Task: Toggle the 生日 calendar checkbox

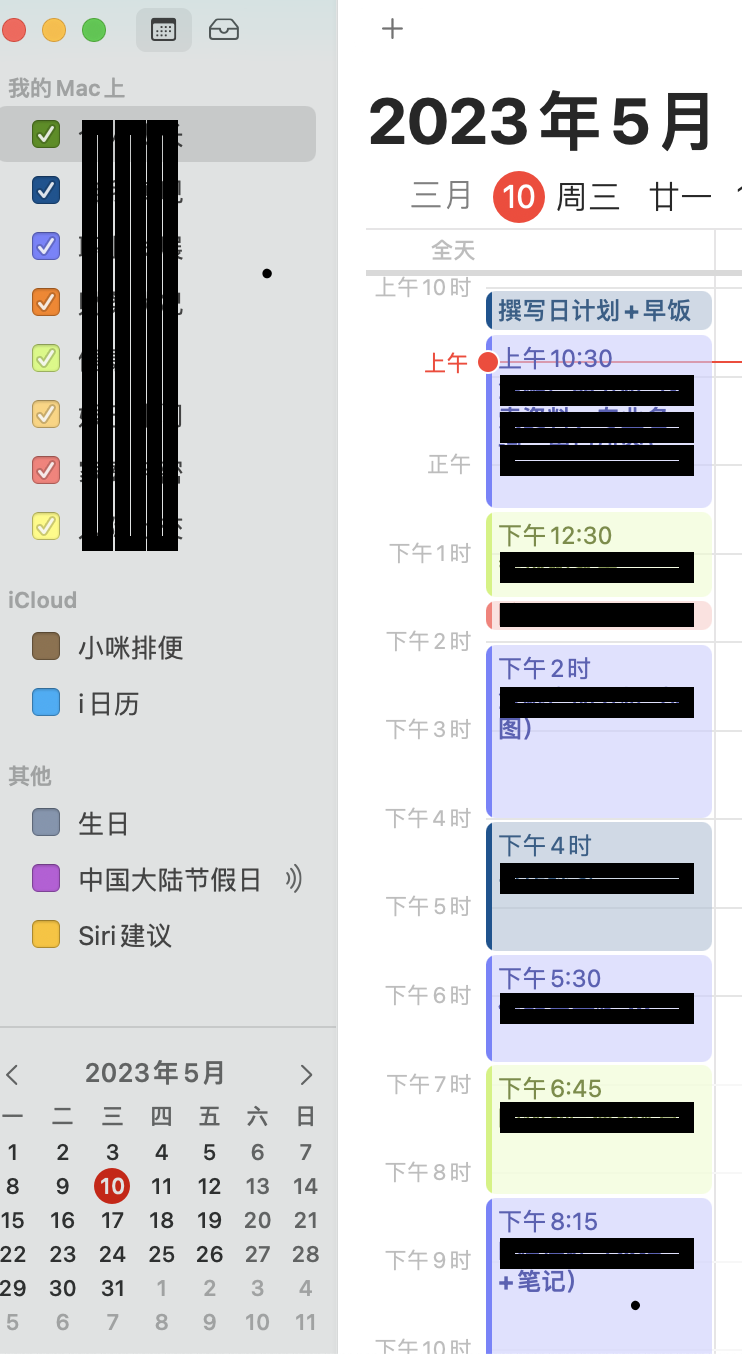Action: (x=46, y=823)
